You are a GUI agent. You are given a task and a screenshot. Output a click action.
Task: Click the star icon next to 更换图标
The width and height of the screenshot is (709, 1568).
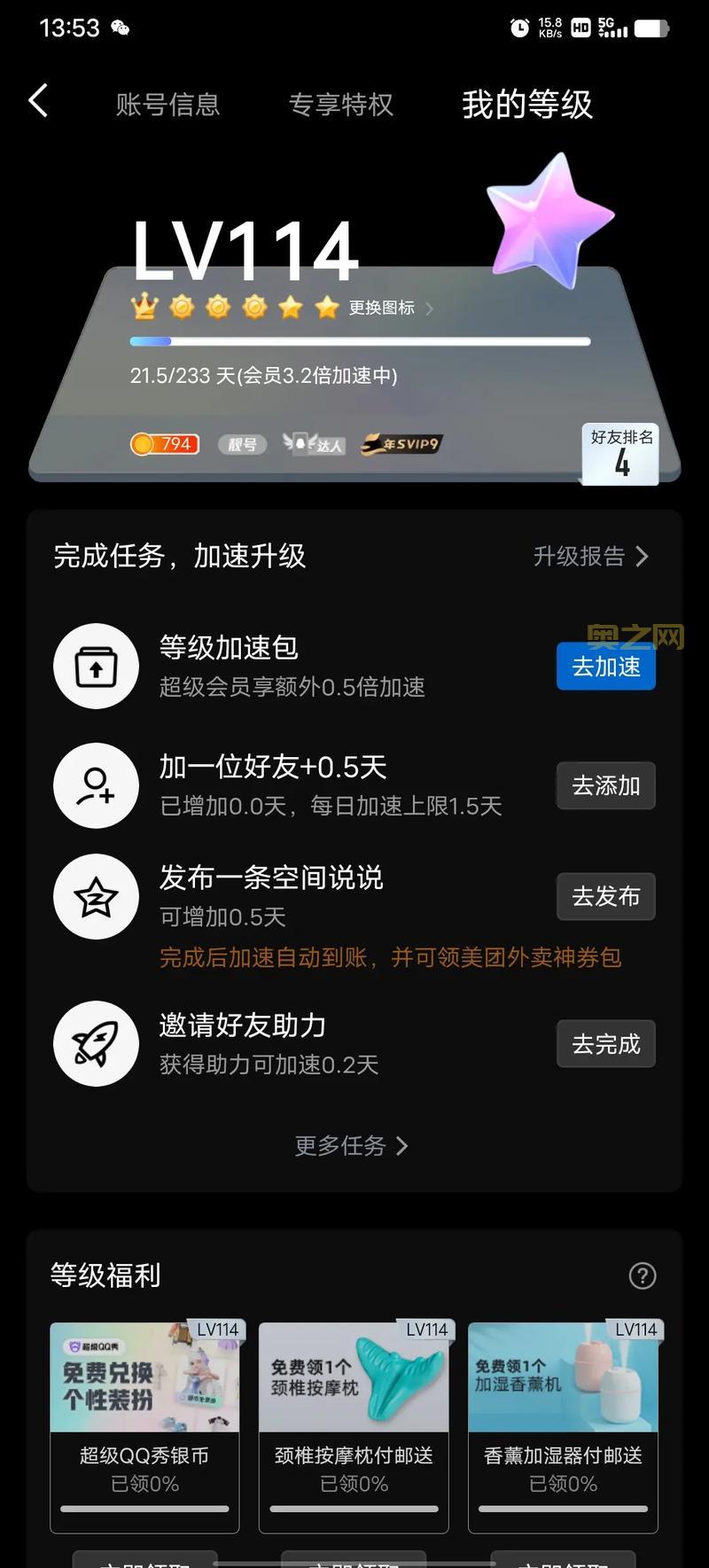pyautogui.click(x=325, y=308)
